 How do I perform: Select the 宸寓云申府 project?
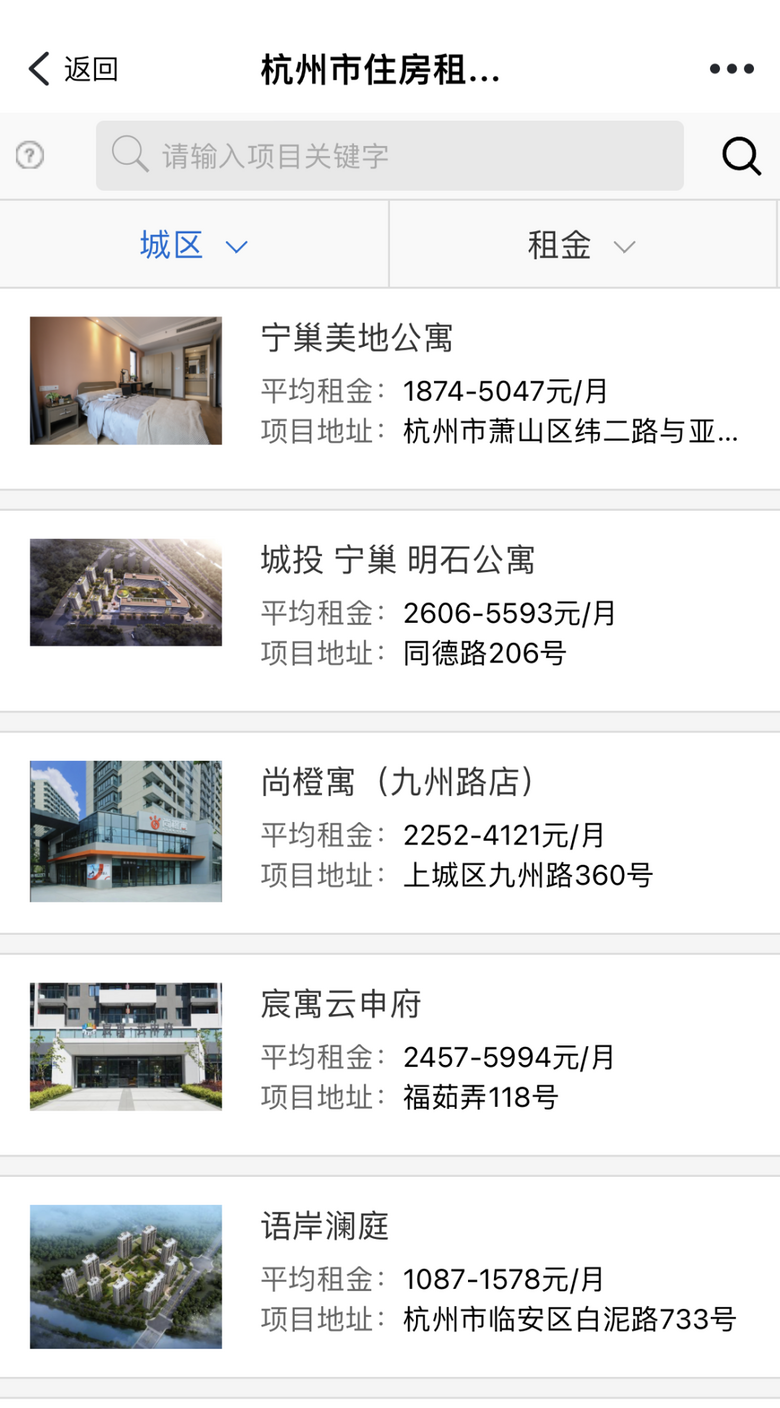pyautogui.click(x=390, y=1049)
